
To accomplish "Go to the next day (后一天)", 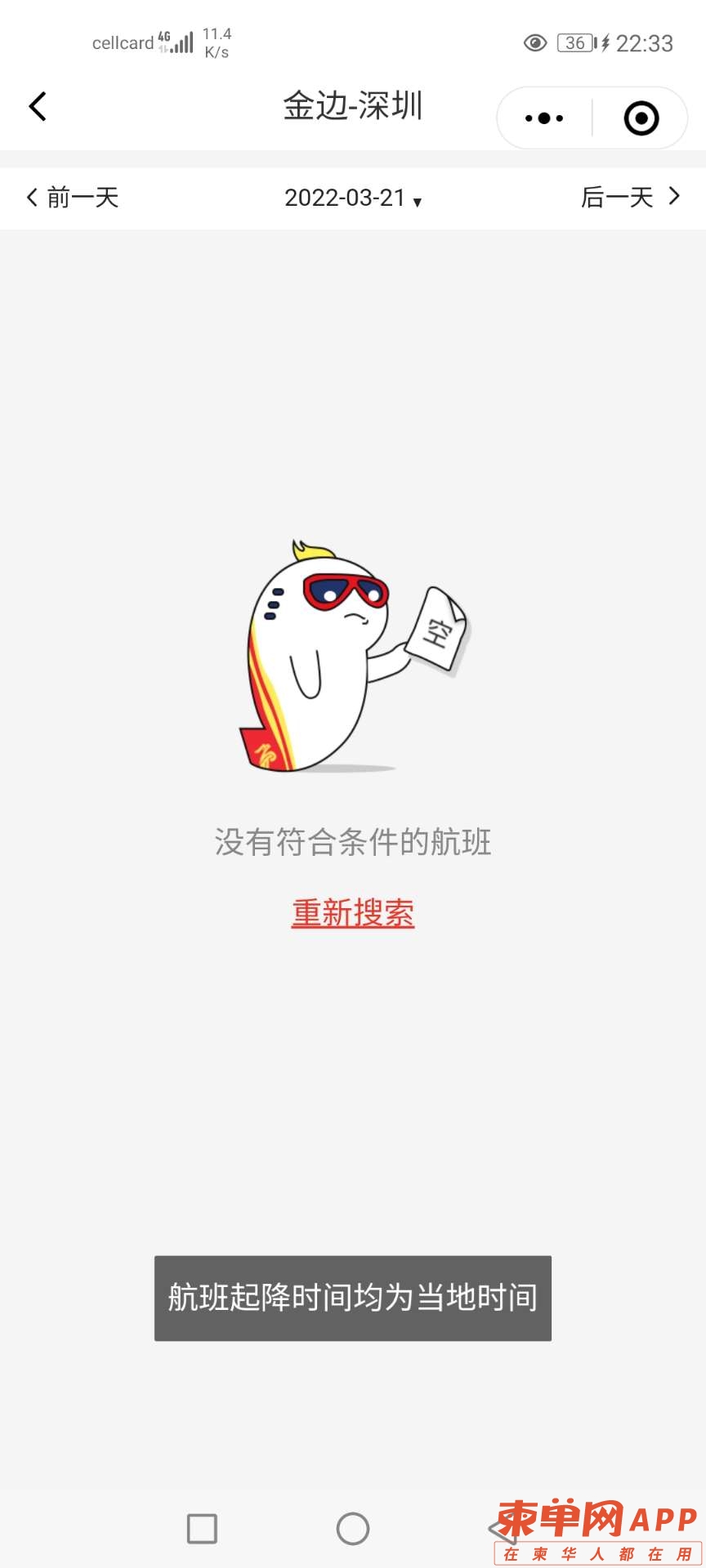I will click(629, 198).
